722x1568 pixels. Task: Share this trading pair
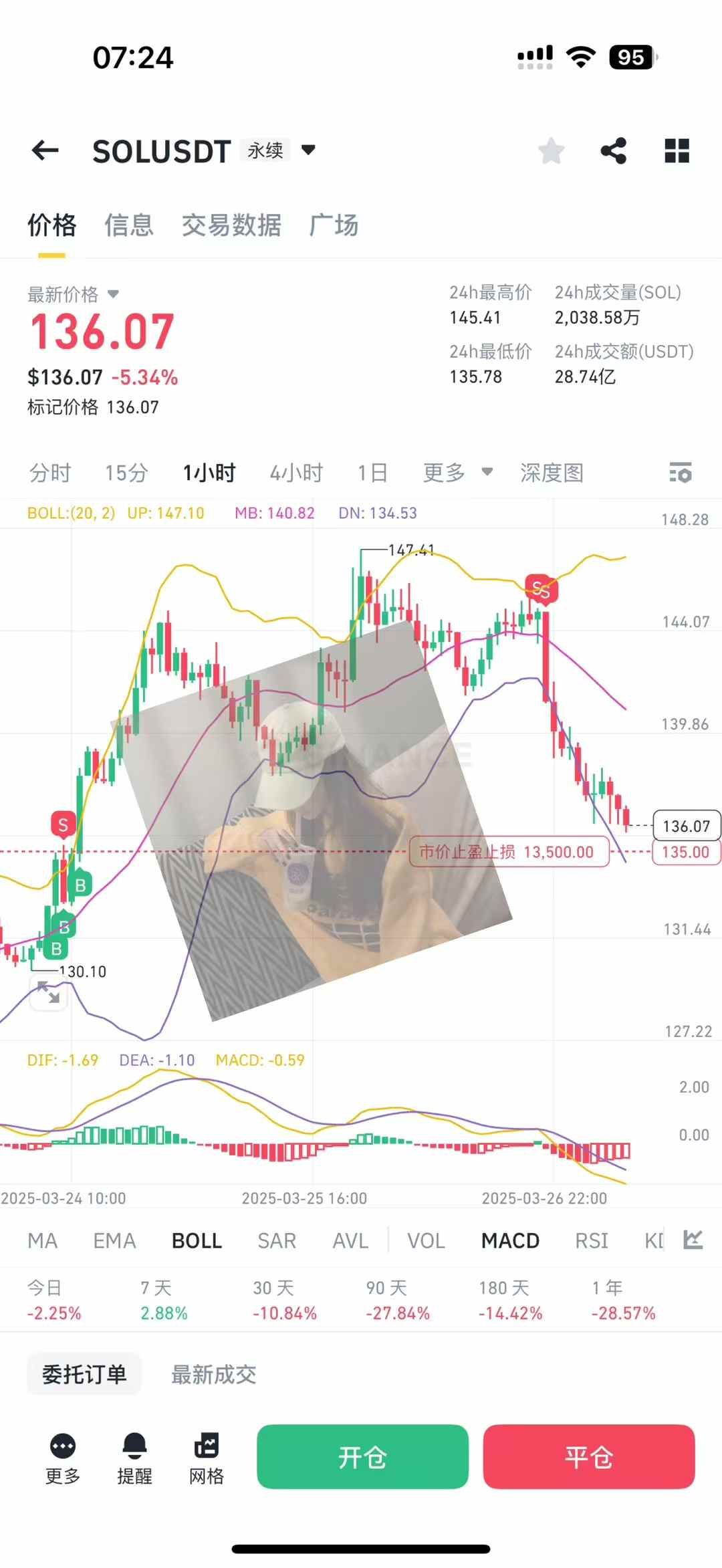(x=613, y=150)
